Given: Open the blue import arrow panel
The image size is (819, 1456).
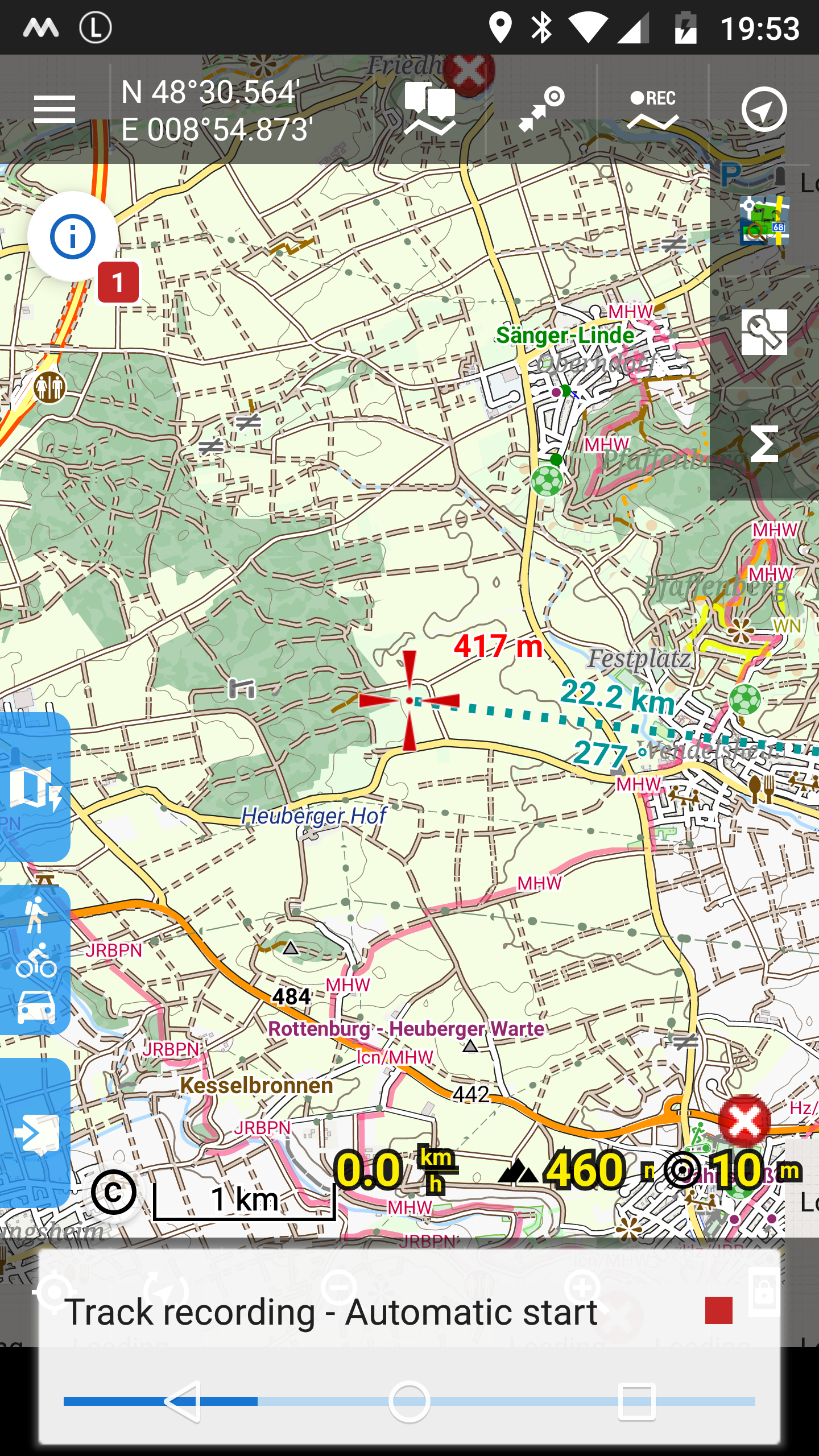Looking at the screenshot, I should coord(35,1133).
